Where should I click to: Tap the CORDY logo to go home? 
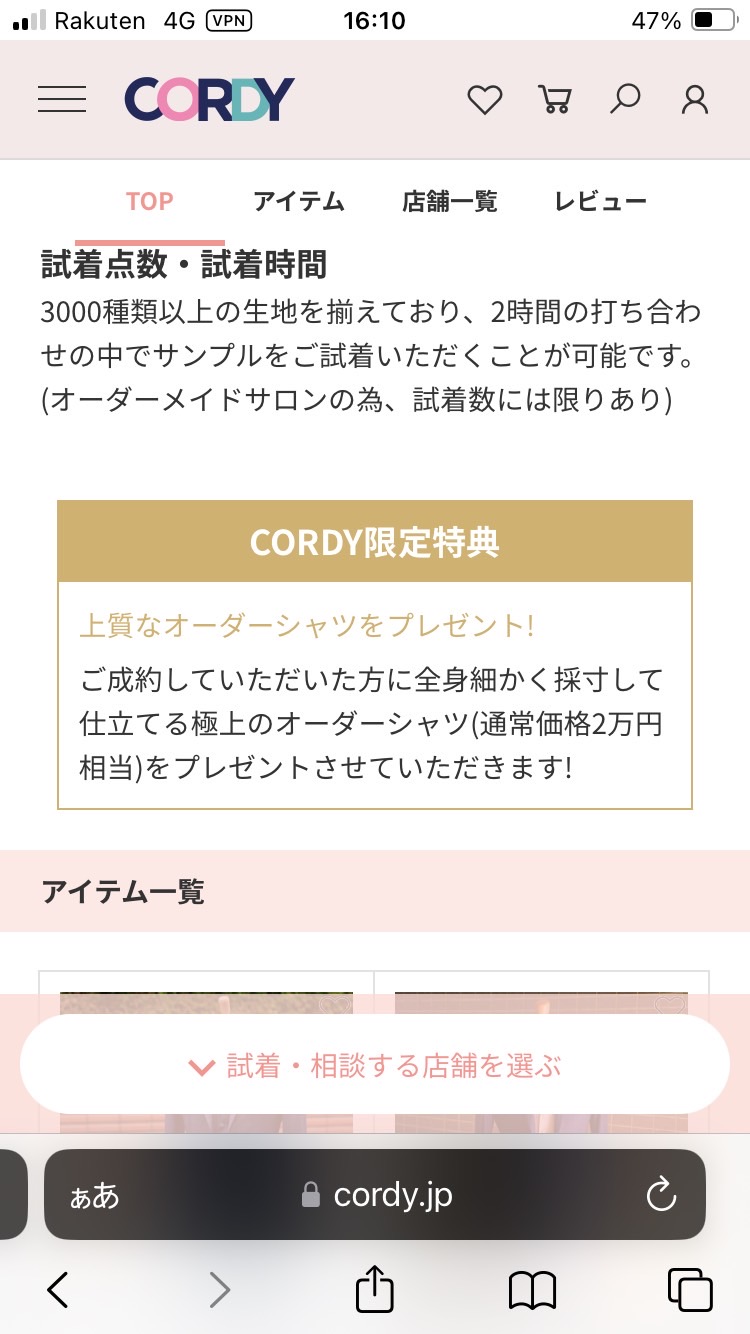pos(209,99)
